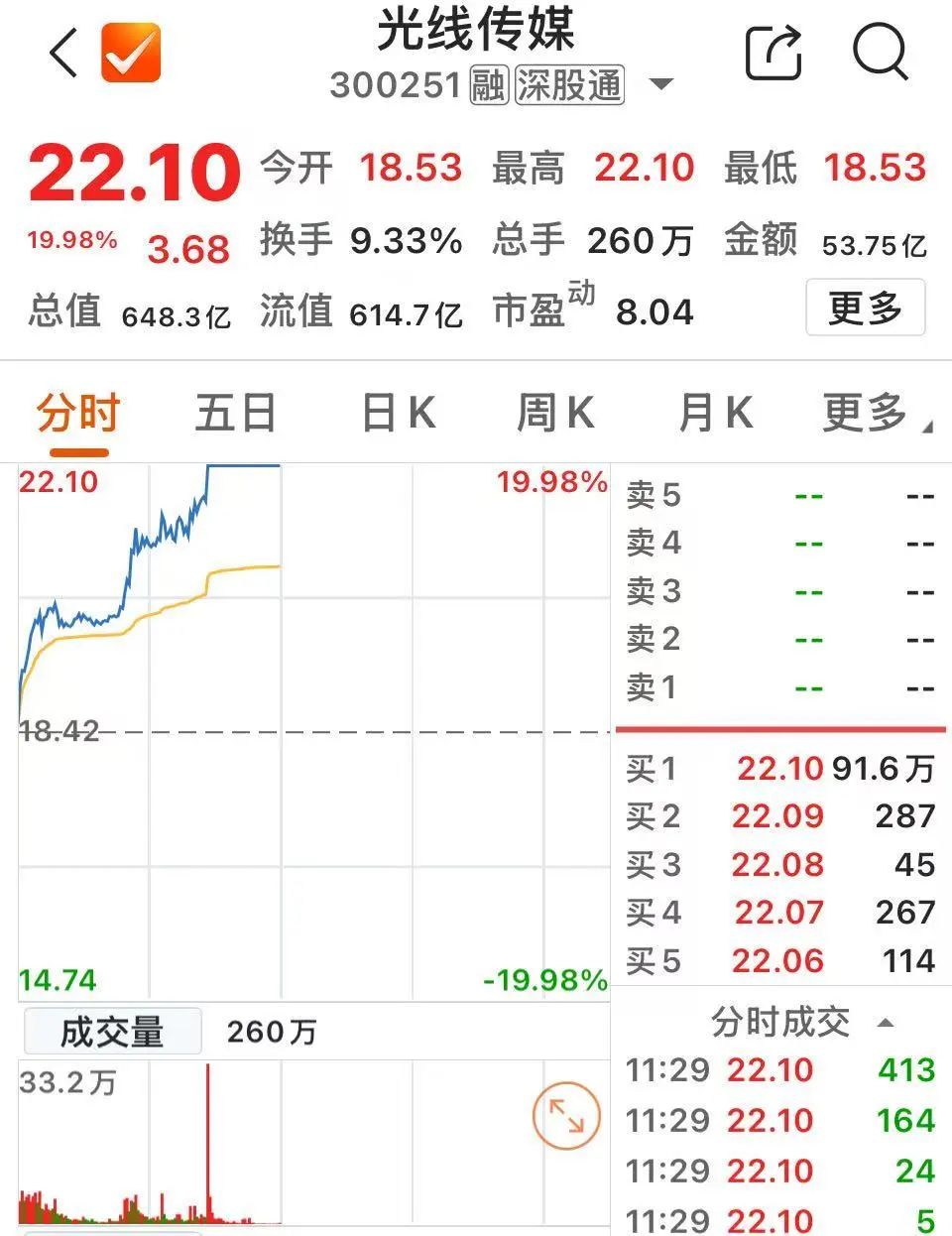
Task: Tap the 成交量 indicator button
Action: coord(112,1032)
